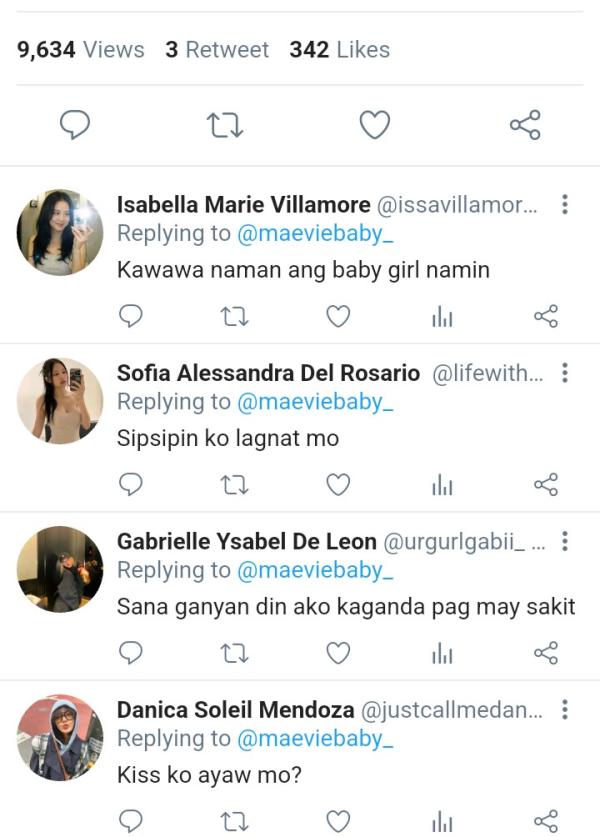The height and width of the screenshot is (837, 600).
Task: Open Gabrielle Ysabel De Leon's profile picture
Action: tap(60, 569)
